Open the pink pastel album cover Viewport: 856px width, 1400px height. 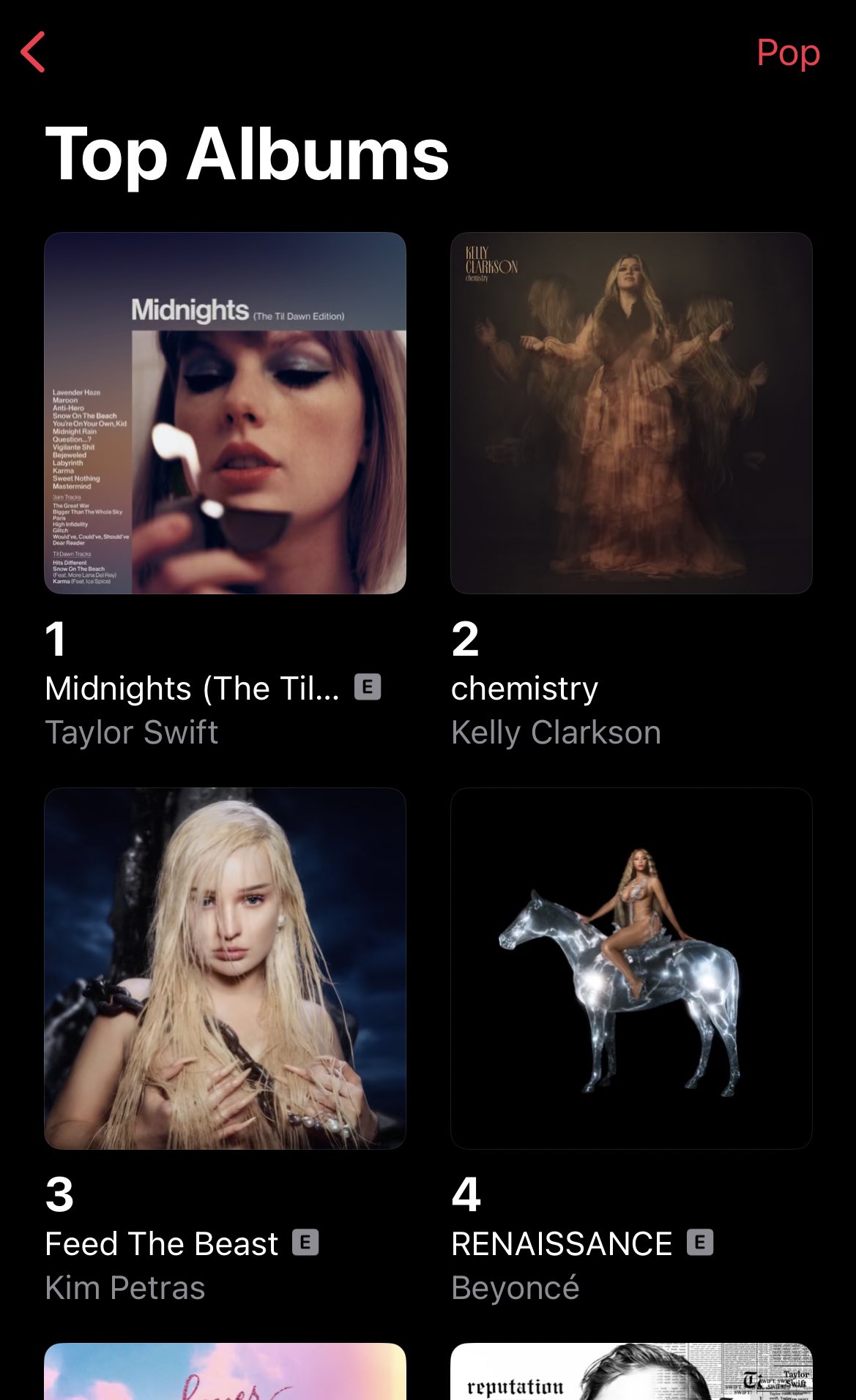pyautogui.click(x=225, y=1371)
